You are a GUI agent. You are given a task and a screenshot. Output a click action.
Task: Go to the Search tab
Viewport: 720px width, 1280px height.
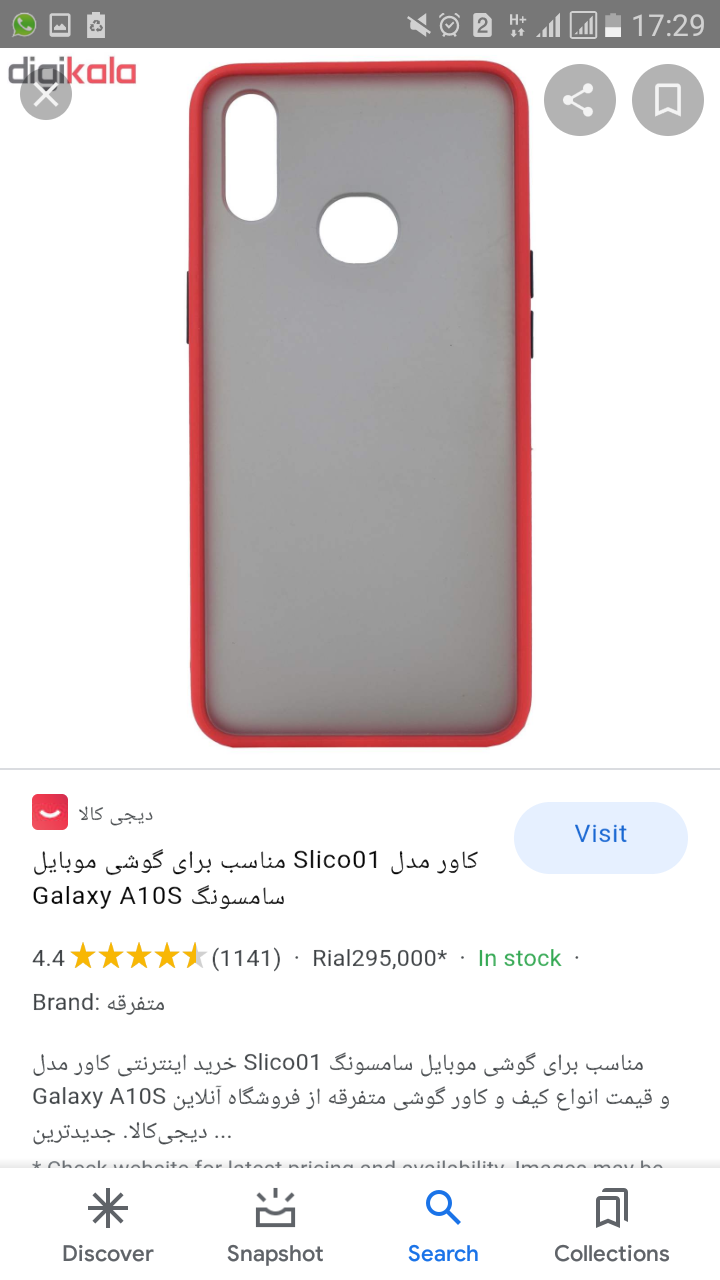coord(443,1227)
